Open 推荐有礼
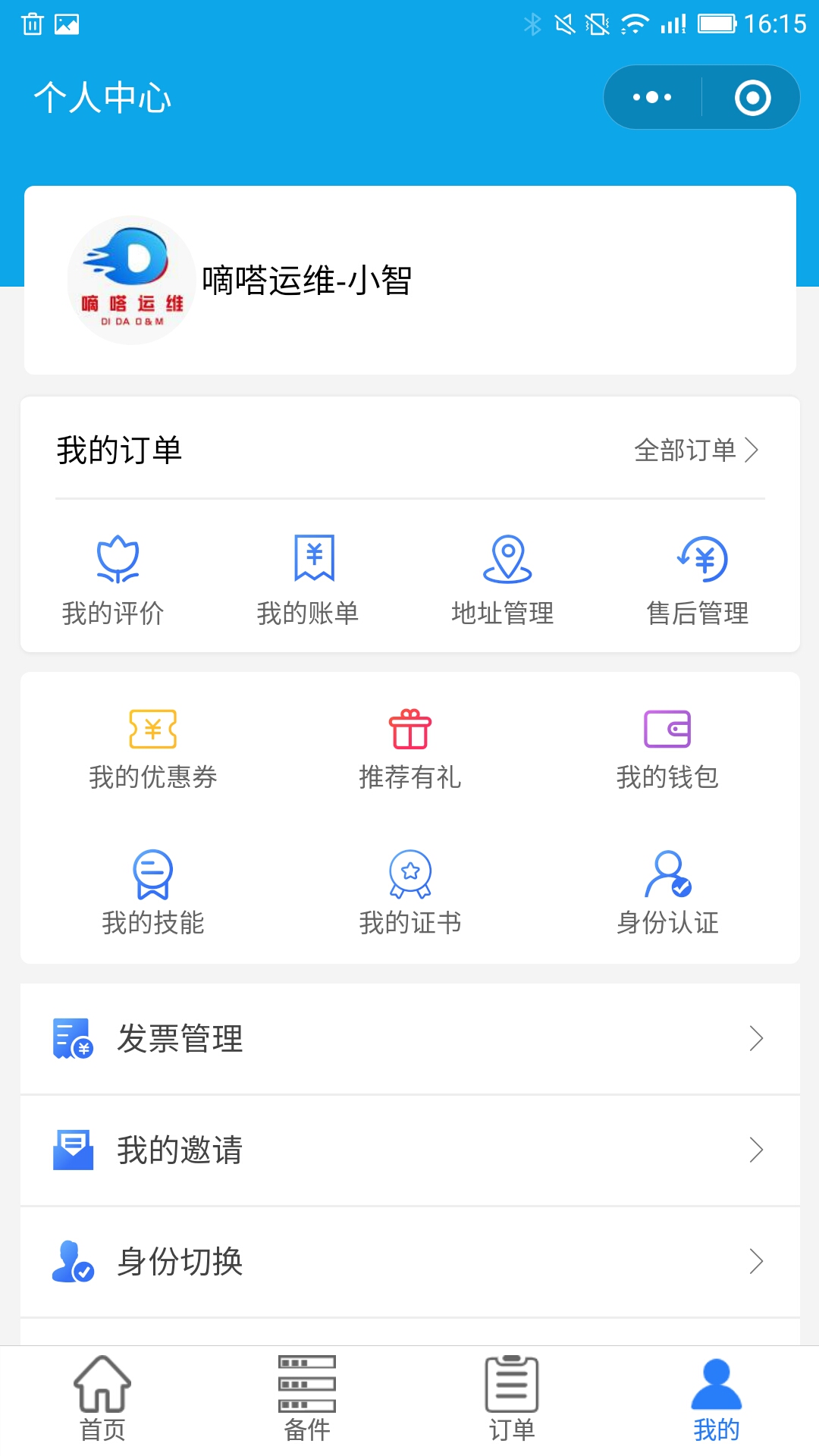Image resolution: width=819 pixels, height=1456 pixels. pyautogui.click(x=410, y=749)
